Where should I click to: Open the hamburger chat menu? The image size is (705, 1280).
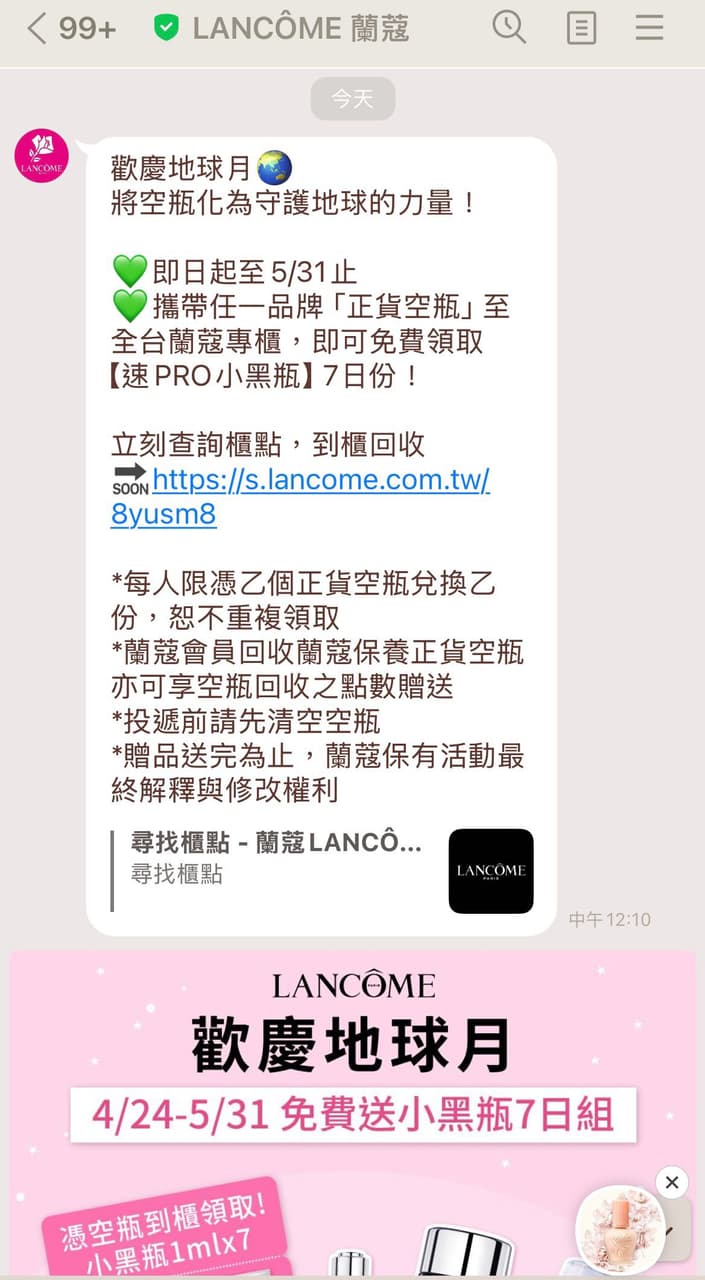coord(650,27)
